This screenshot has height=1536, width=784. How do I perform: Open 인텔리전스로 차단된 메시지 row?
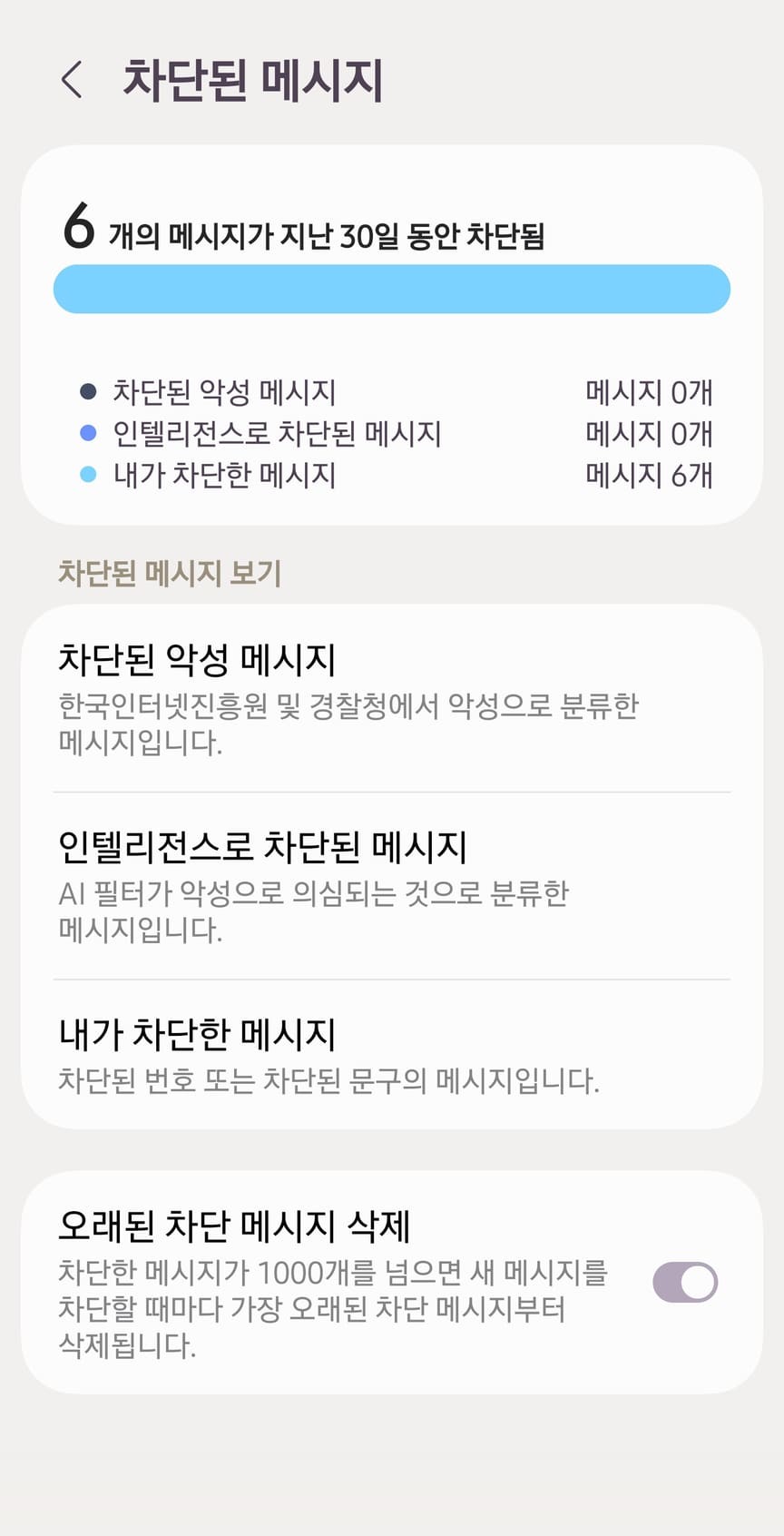tap(392, 886)
